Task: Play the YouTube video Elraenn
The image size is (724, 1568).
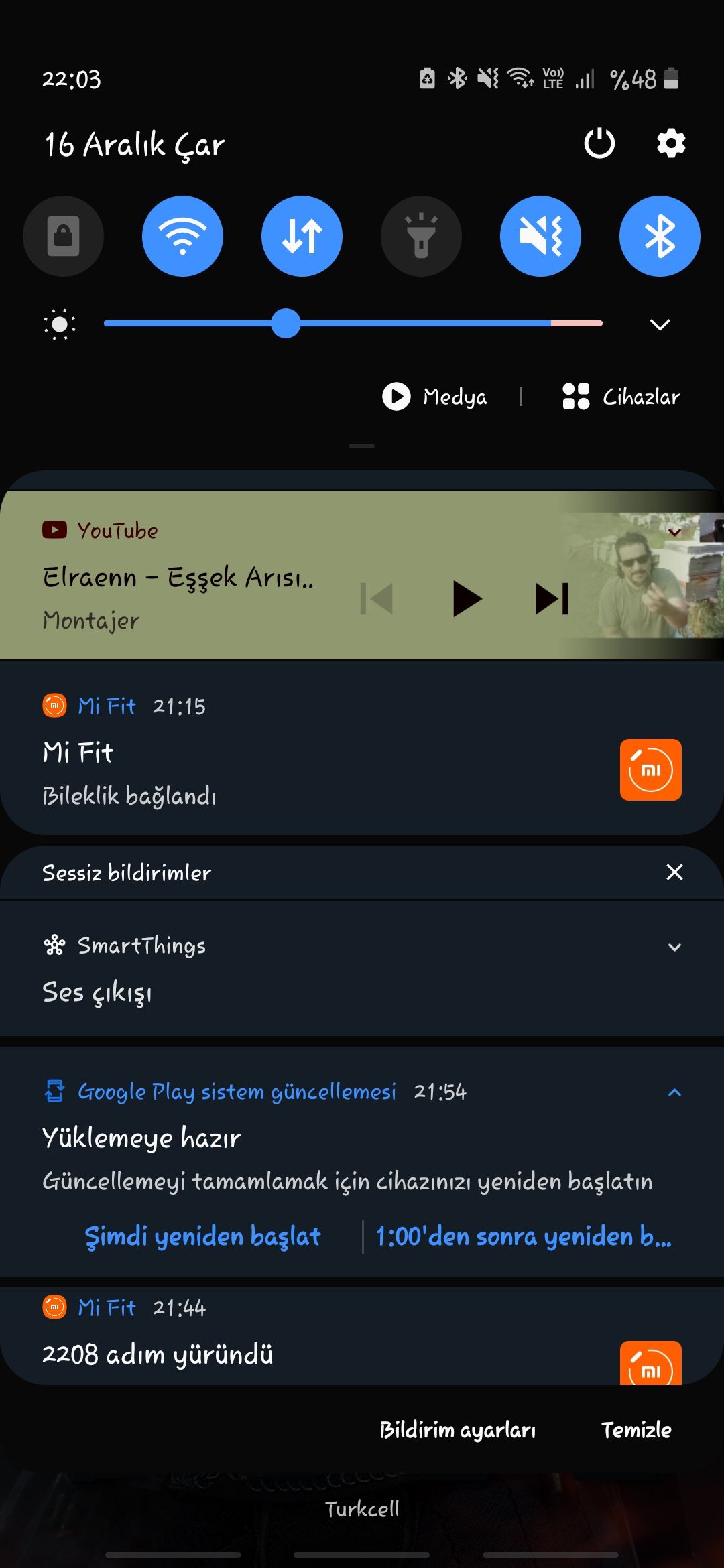Action: pyautogui.click(x=467, y=598)
